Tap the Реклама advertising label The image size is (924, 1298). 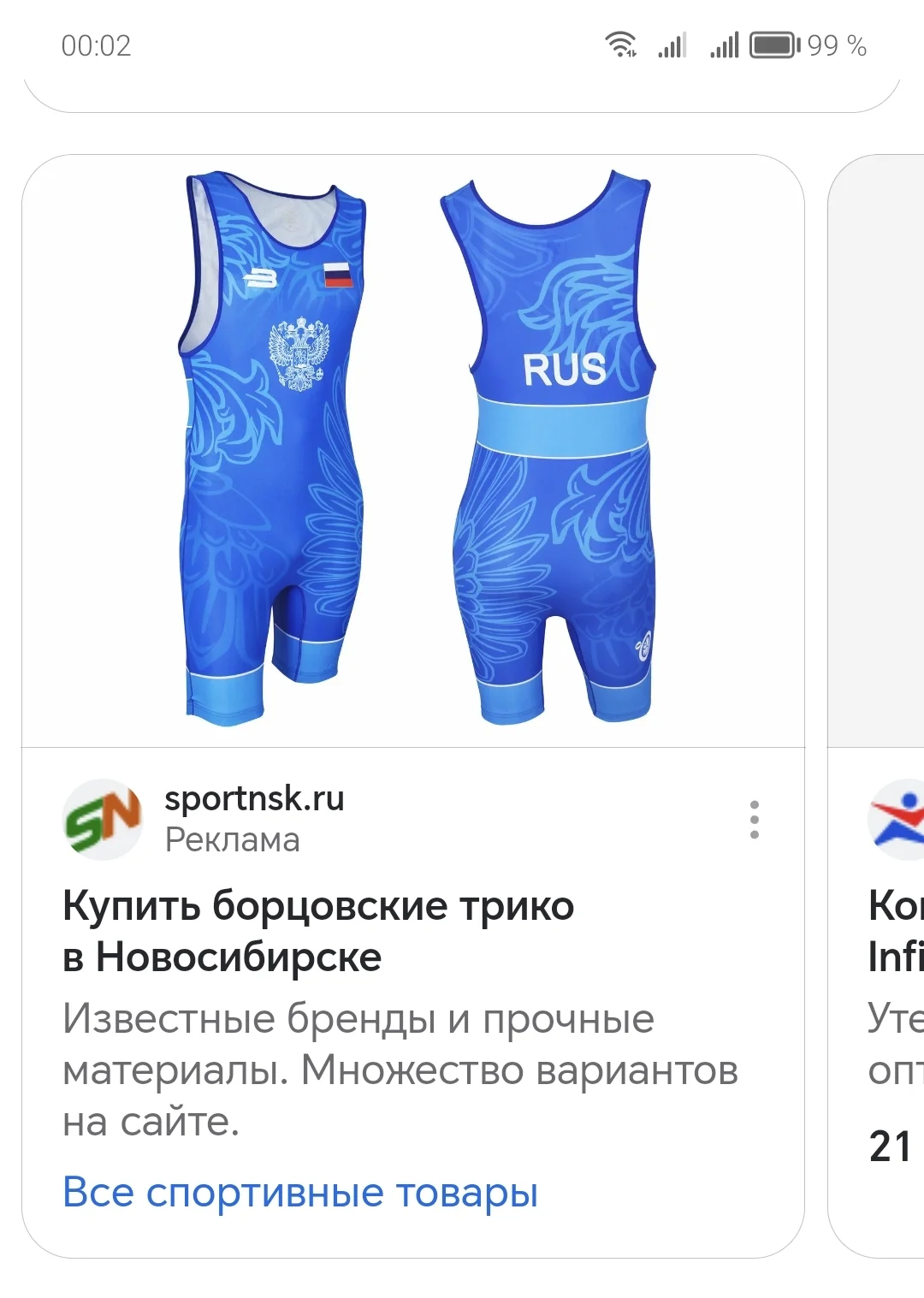click(x=232, y=840)
